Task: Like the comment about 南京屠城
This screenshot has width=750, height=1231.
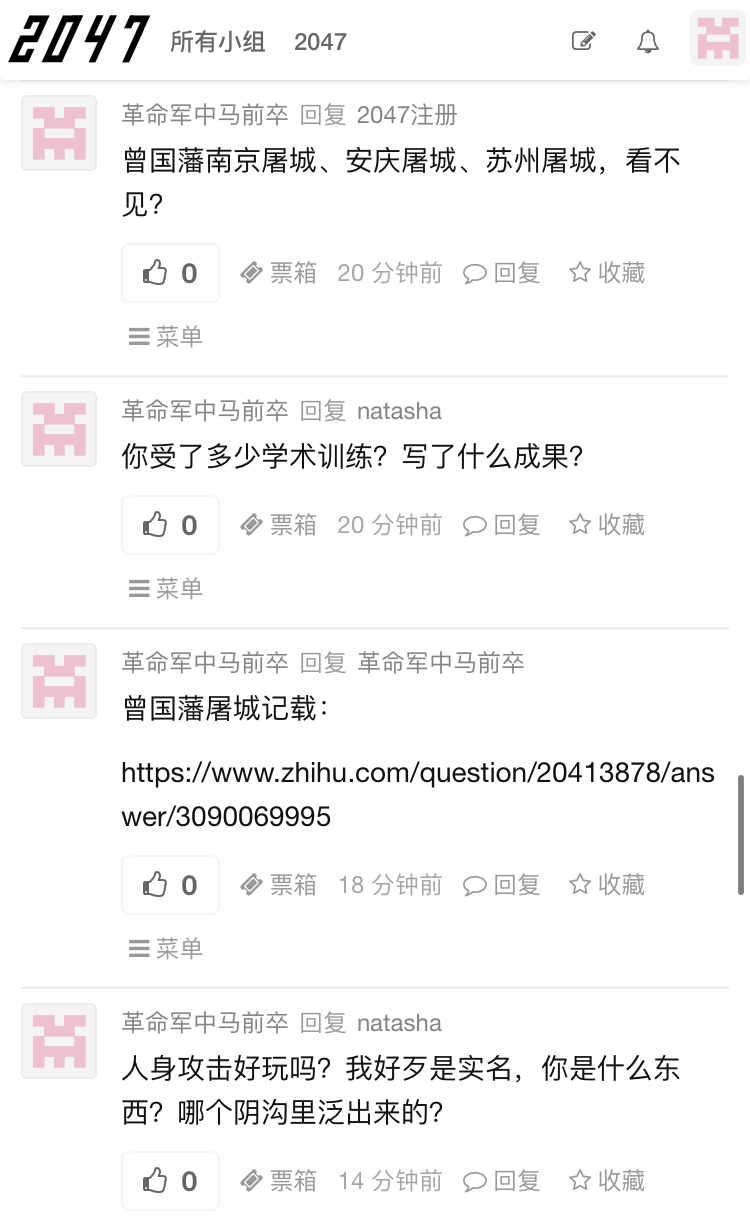Action: point(170,273)
